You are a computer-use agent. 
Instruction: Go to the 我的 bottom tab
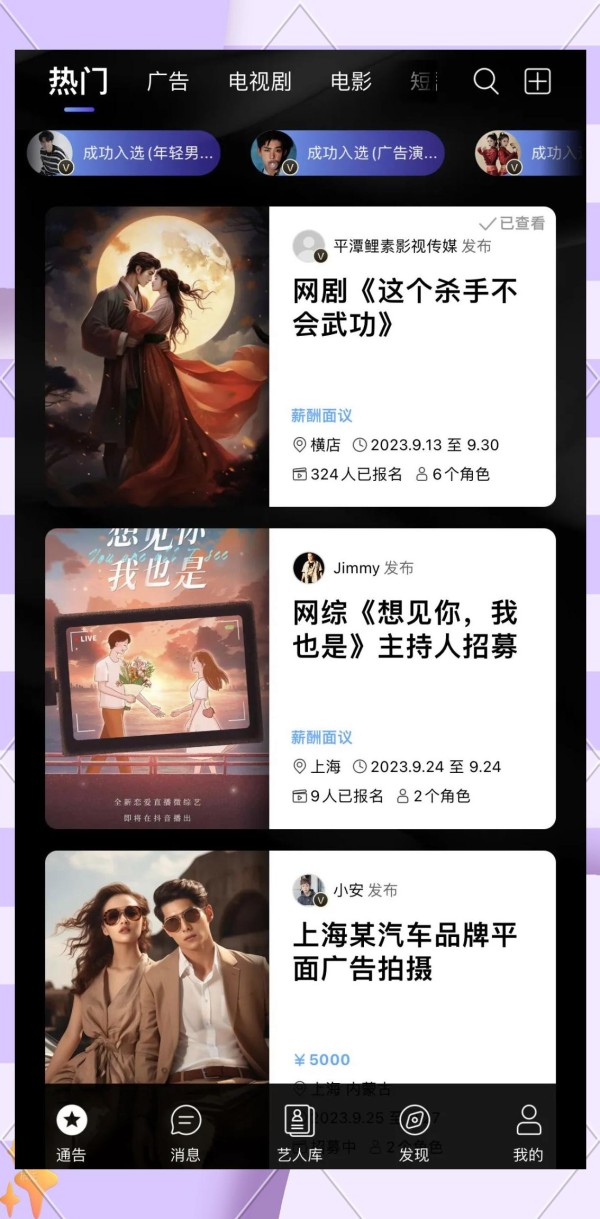[528, 1134]
